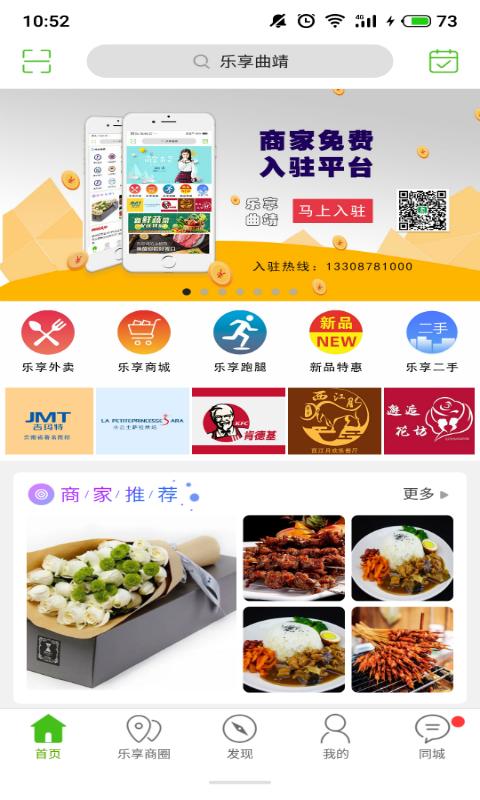Open 新品特惠 new deals
Screen dimensions: 480x800
tap(336, 341)
